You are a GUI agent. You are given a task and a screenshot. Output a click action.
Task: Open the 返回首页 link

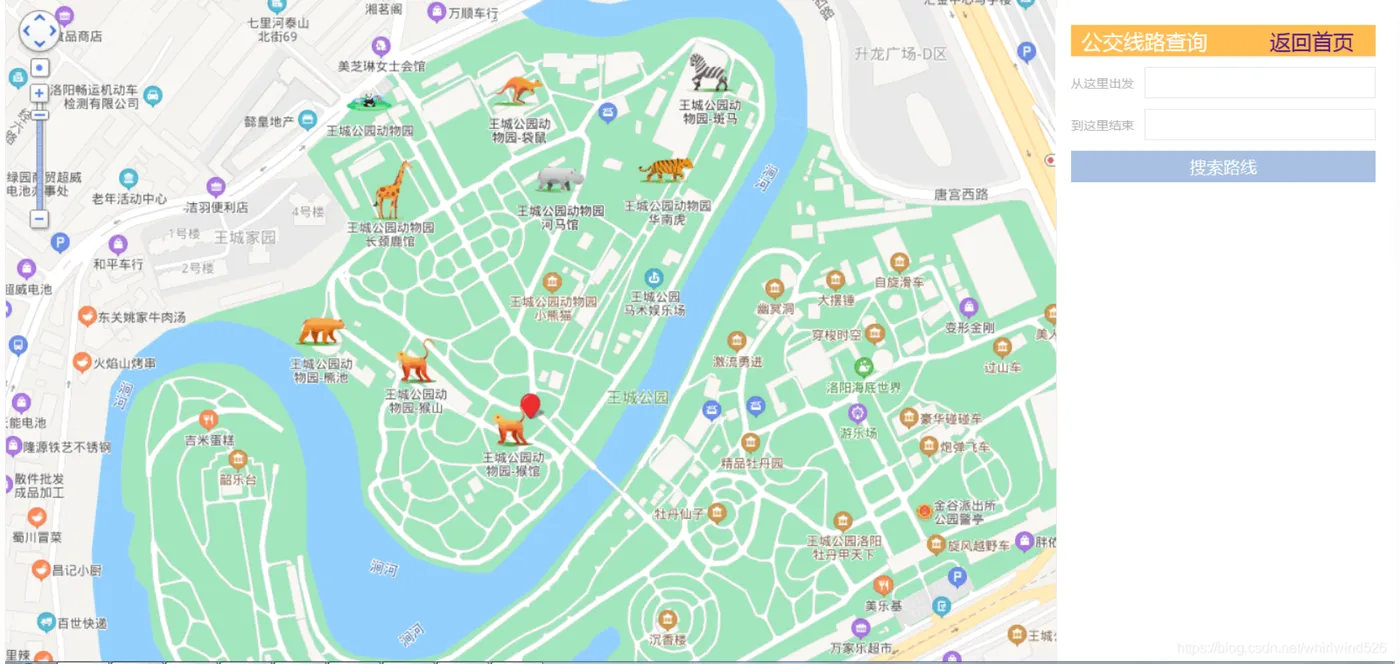click(x=1311, y=42)
